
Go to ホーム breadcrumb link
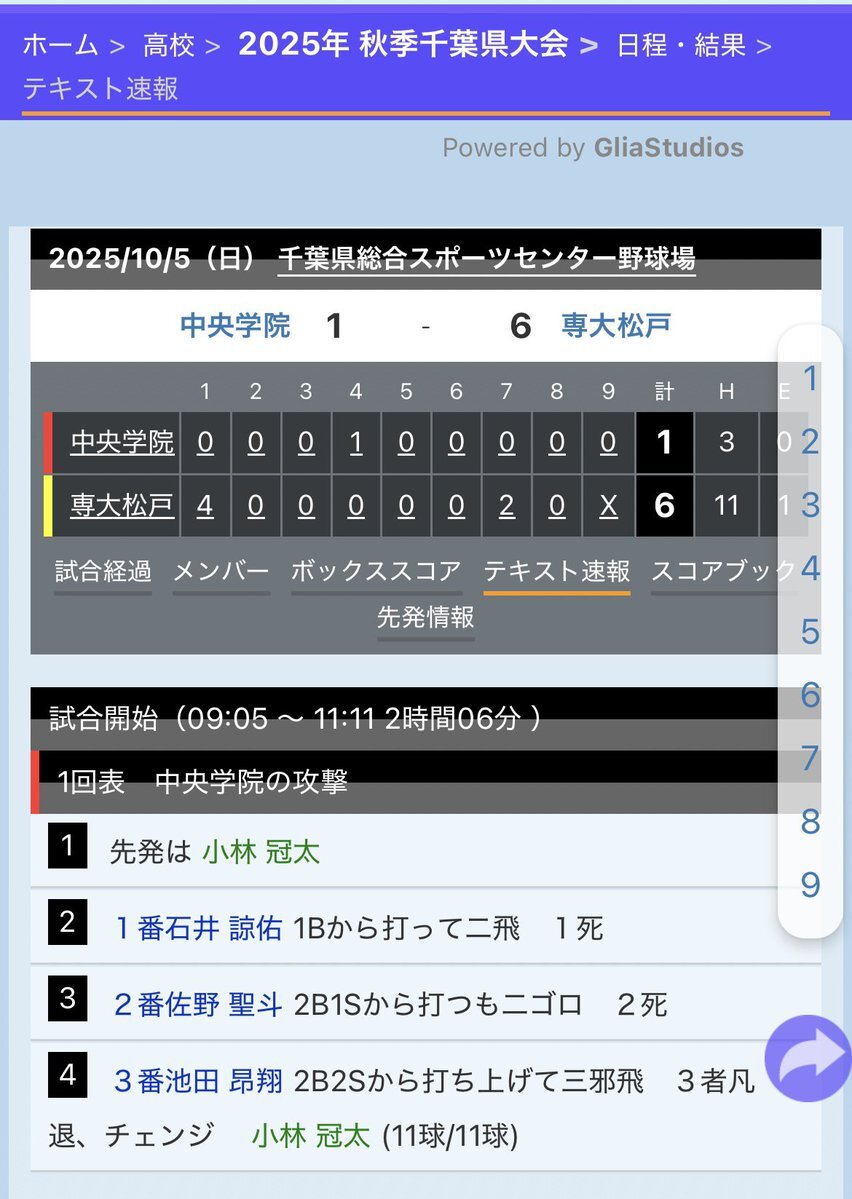(x=60, y=45)
